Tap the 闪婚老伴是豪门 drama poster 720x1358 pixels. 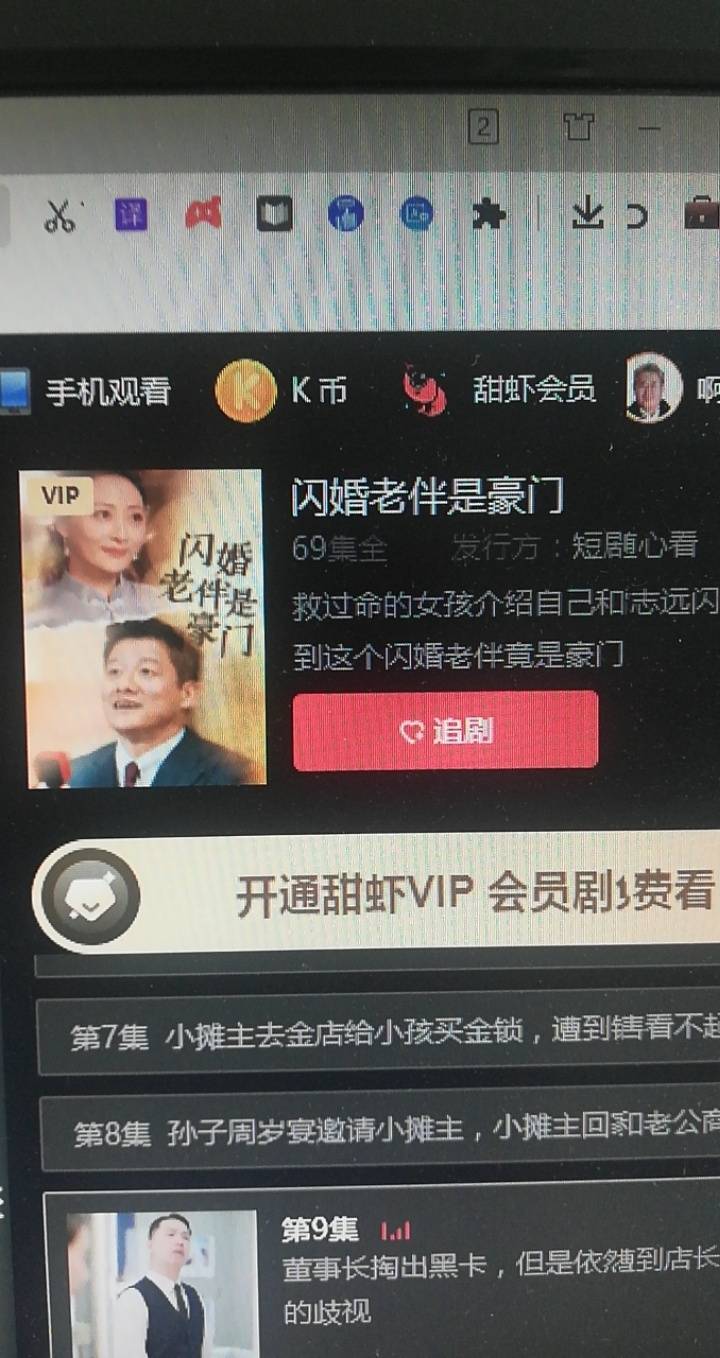tap(145, 628)
